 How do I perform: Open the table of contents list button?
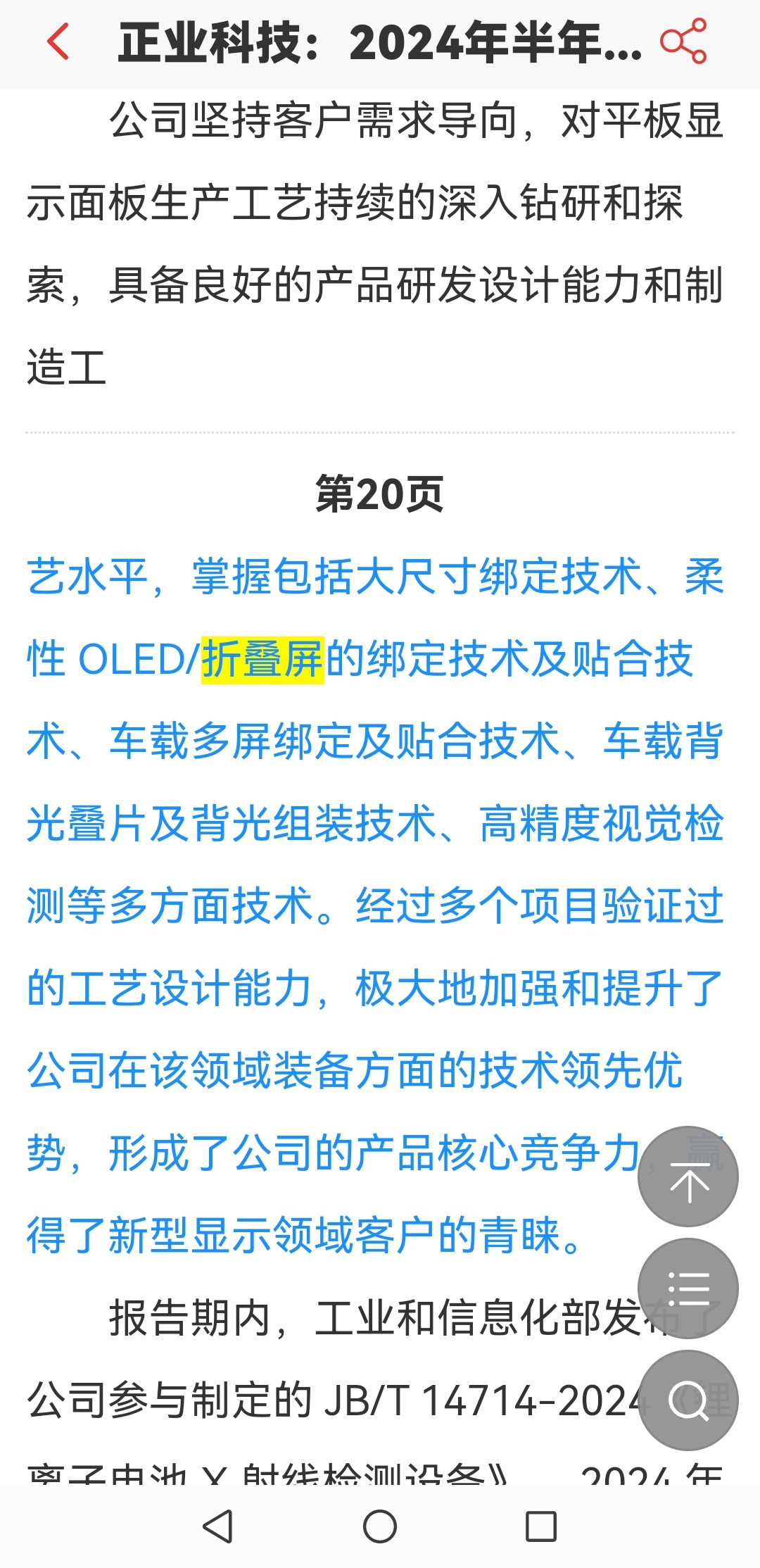tap(688, 1288)
